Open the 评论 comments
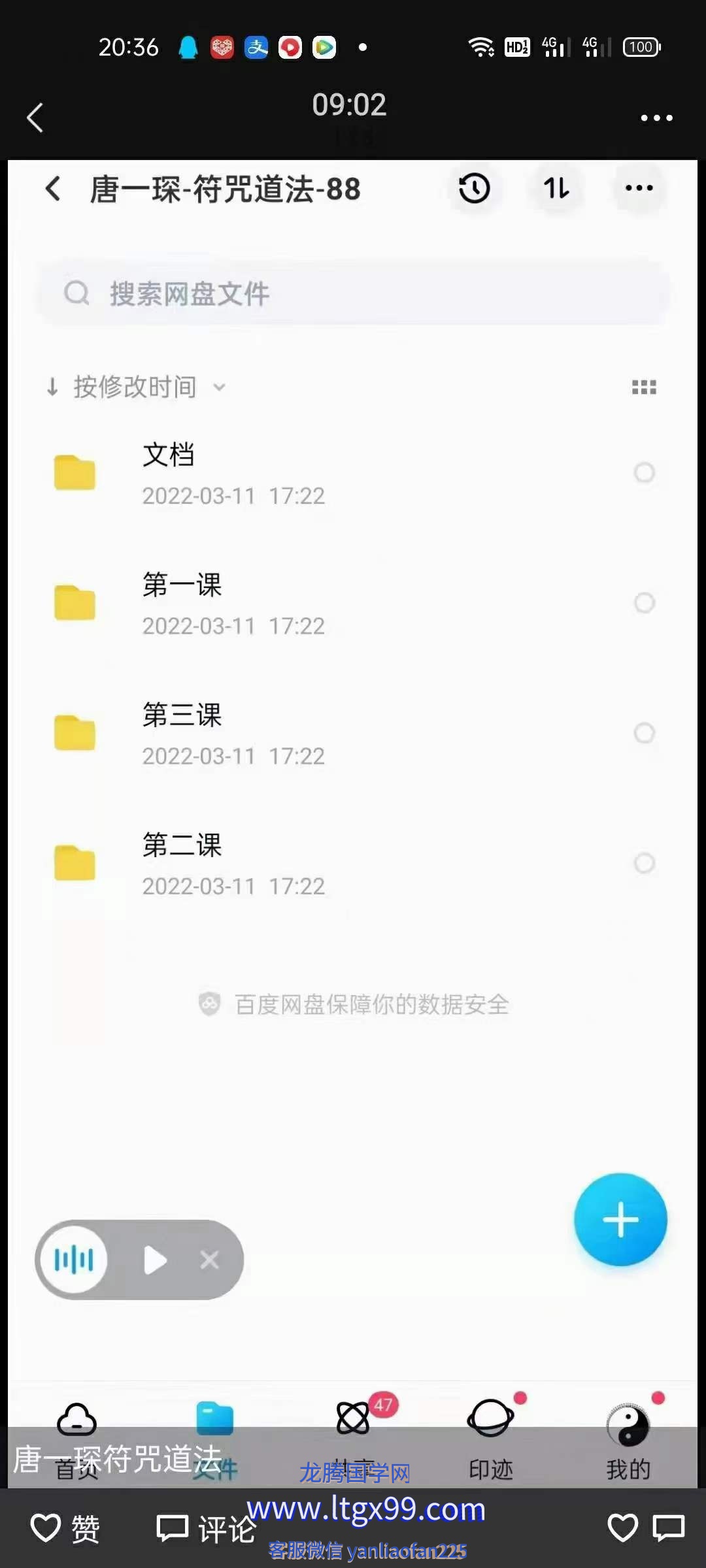The height and width of the screenshot is (1568, 706). click(207, 1529)
